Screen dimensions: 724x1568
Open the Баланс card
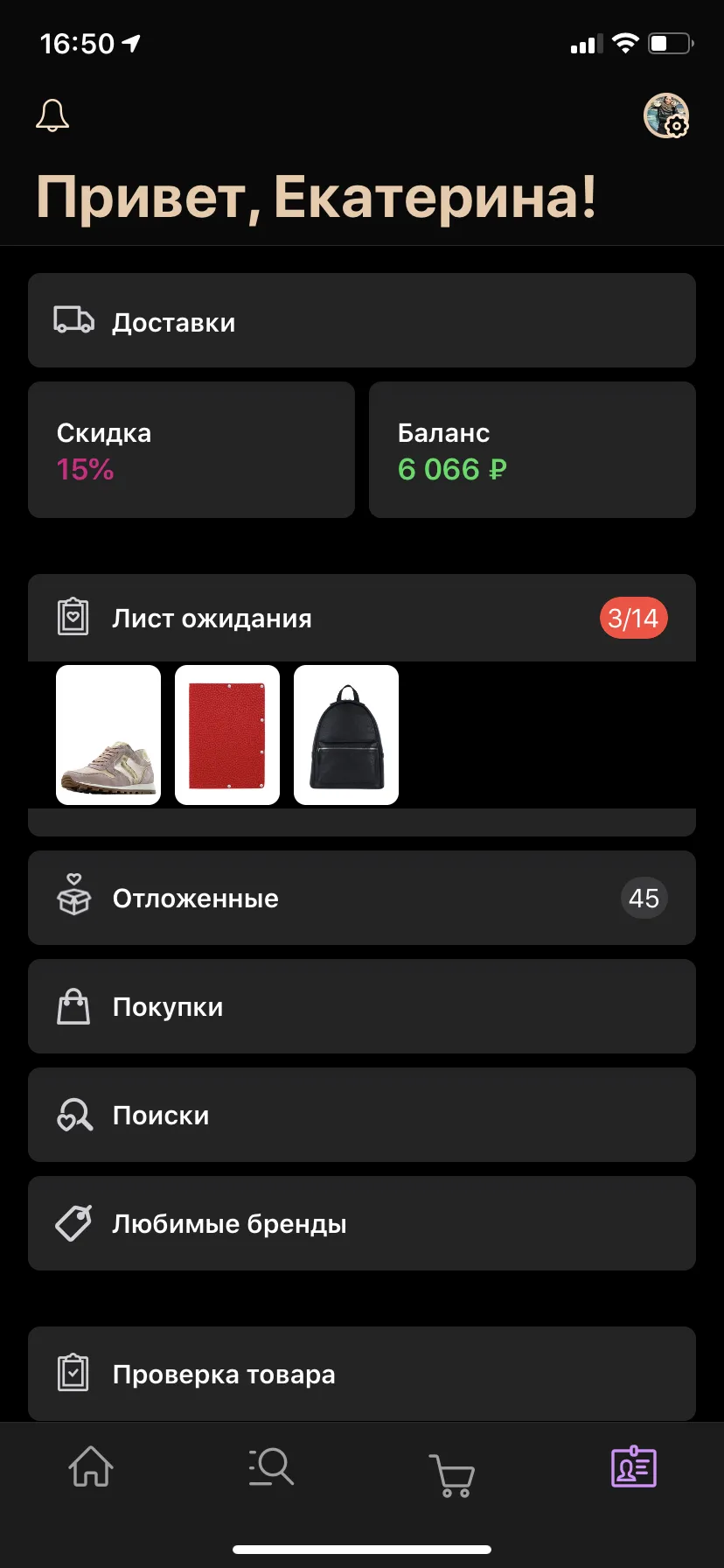pos(533,450)
